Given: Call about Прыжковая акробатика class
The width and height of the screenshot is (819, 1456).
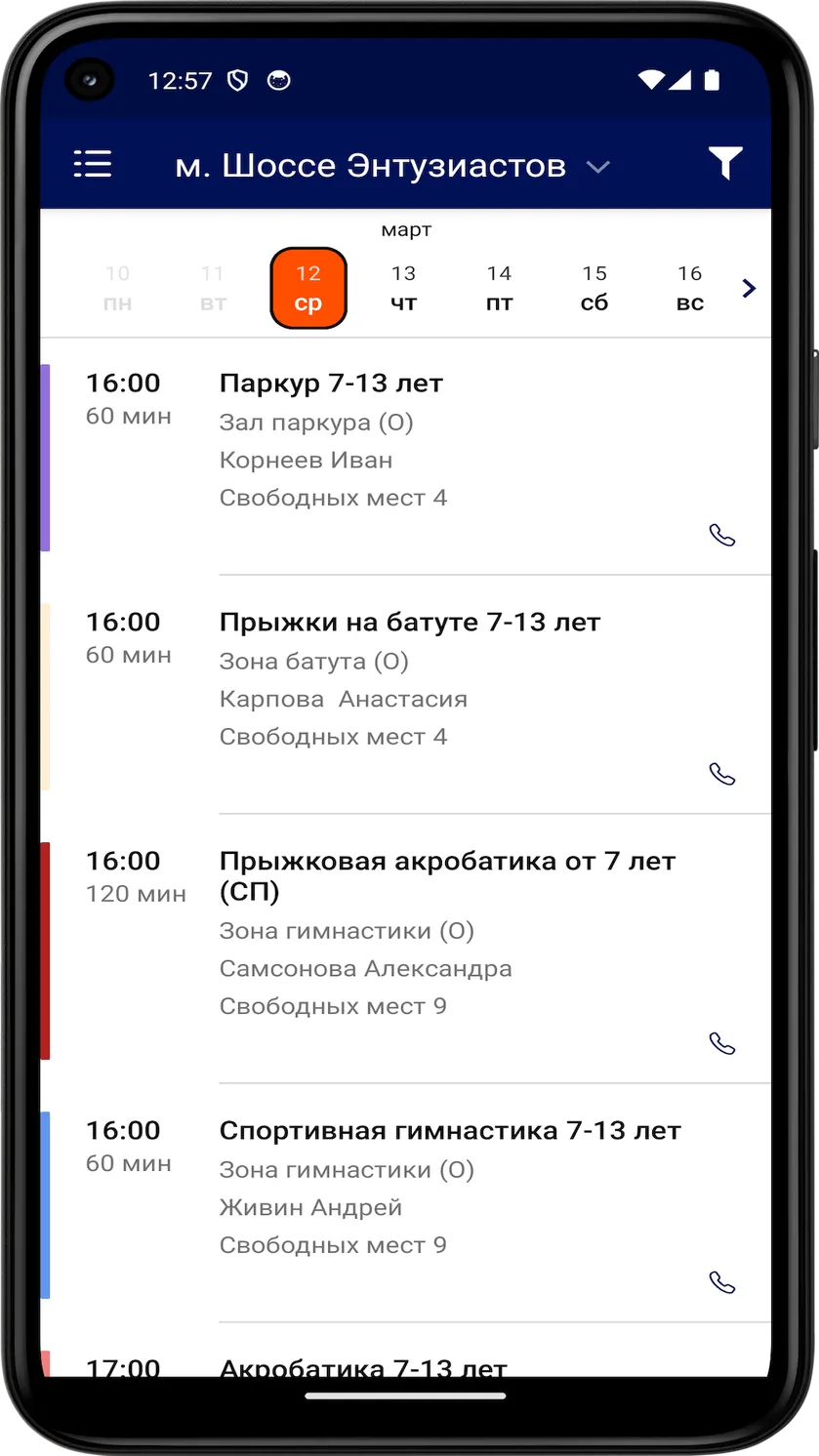Looking at the screenshot, I should pos(722,1043).
